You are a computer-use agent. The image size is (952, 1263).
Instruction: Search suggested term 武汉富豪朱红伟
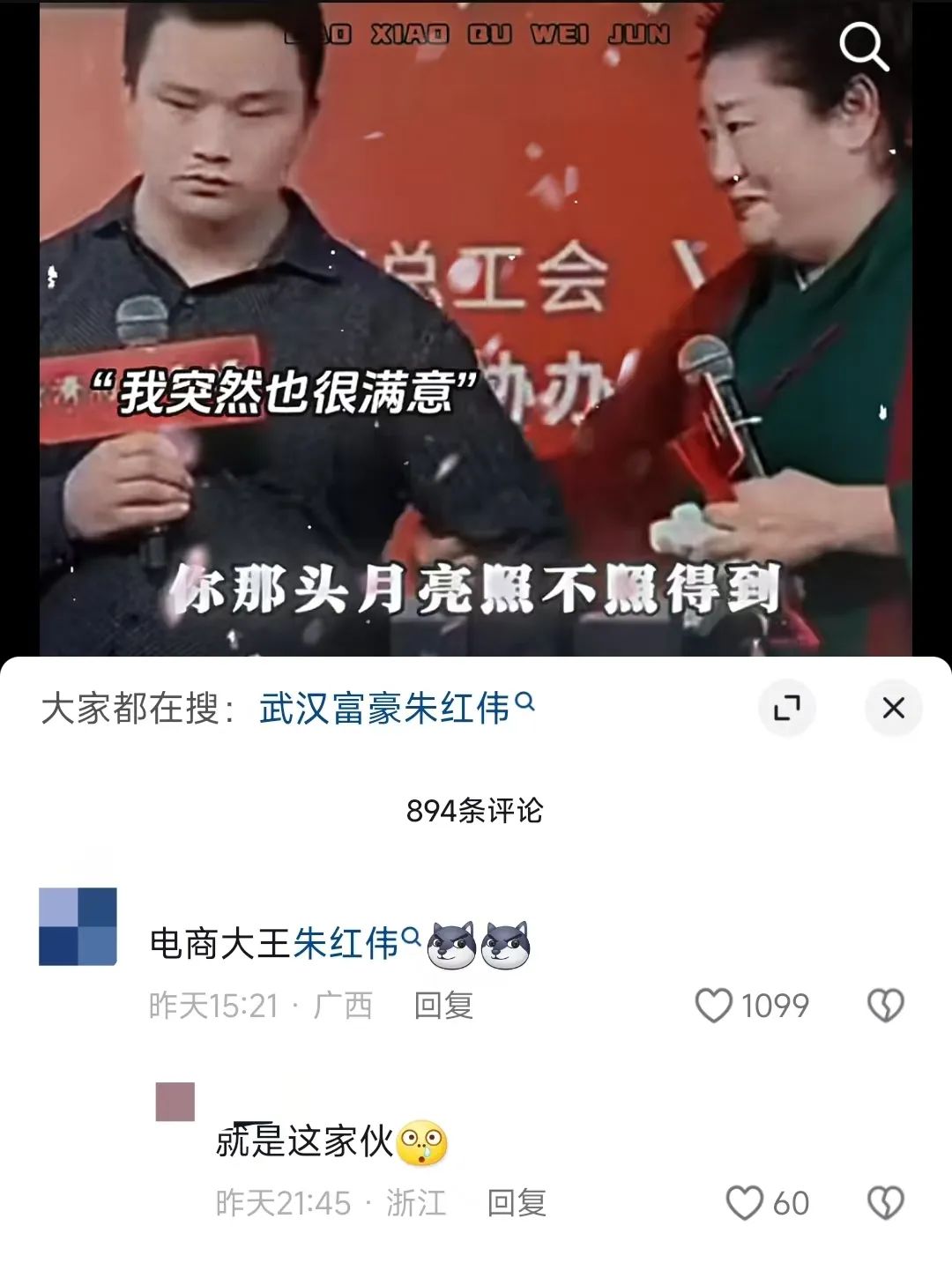click(x=395, y=708)
